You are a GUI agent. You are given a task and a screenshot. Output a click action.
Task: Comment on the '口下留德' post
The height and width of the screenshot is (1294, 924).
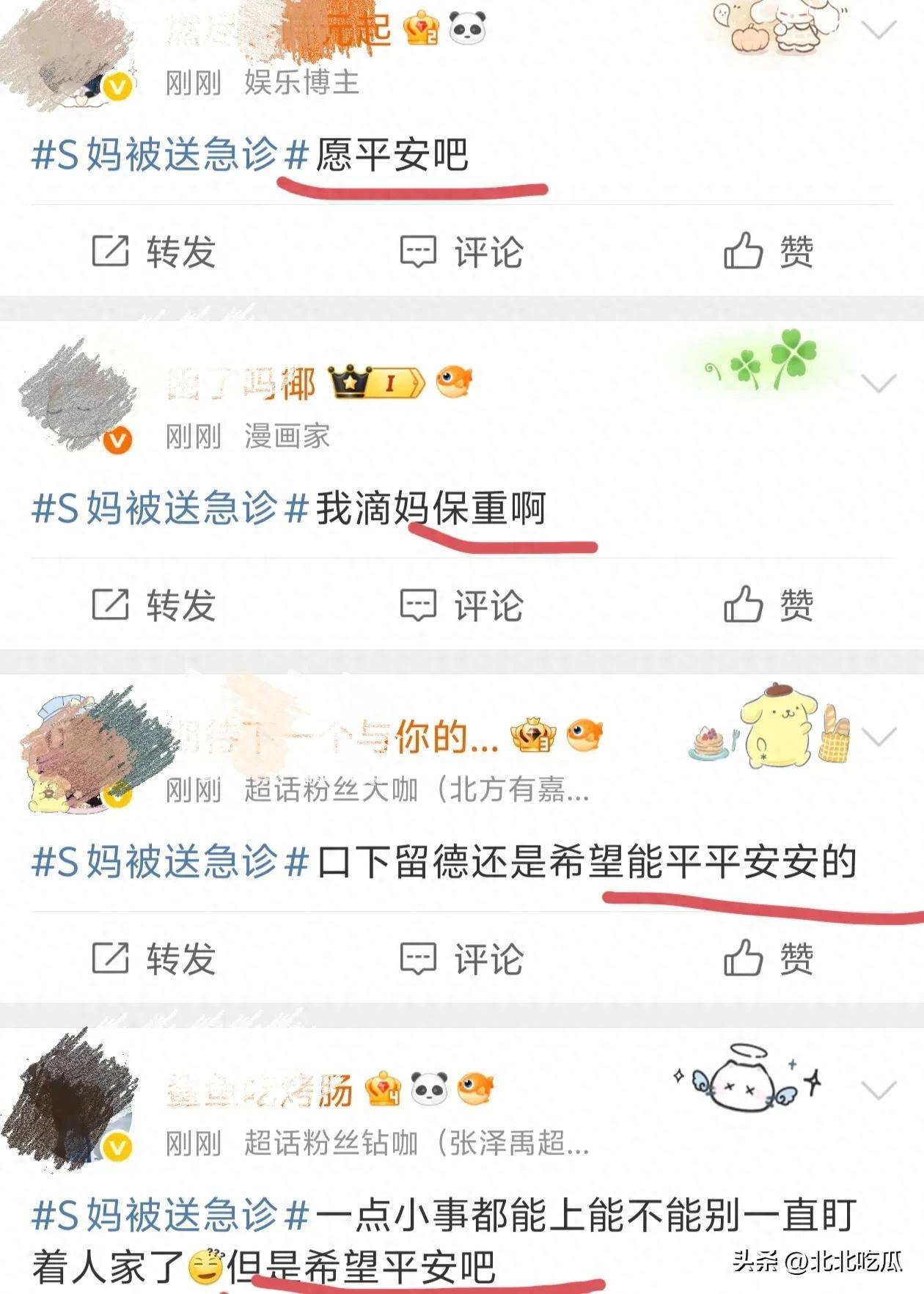click(x=461, y=959)
